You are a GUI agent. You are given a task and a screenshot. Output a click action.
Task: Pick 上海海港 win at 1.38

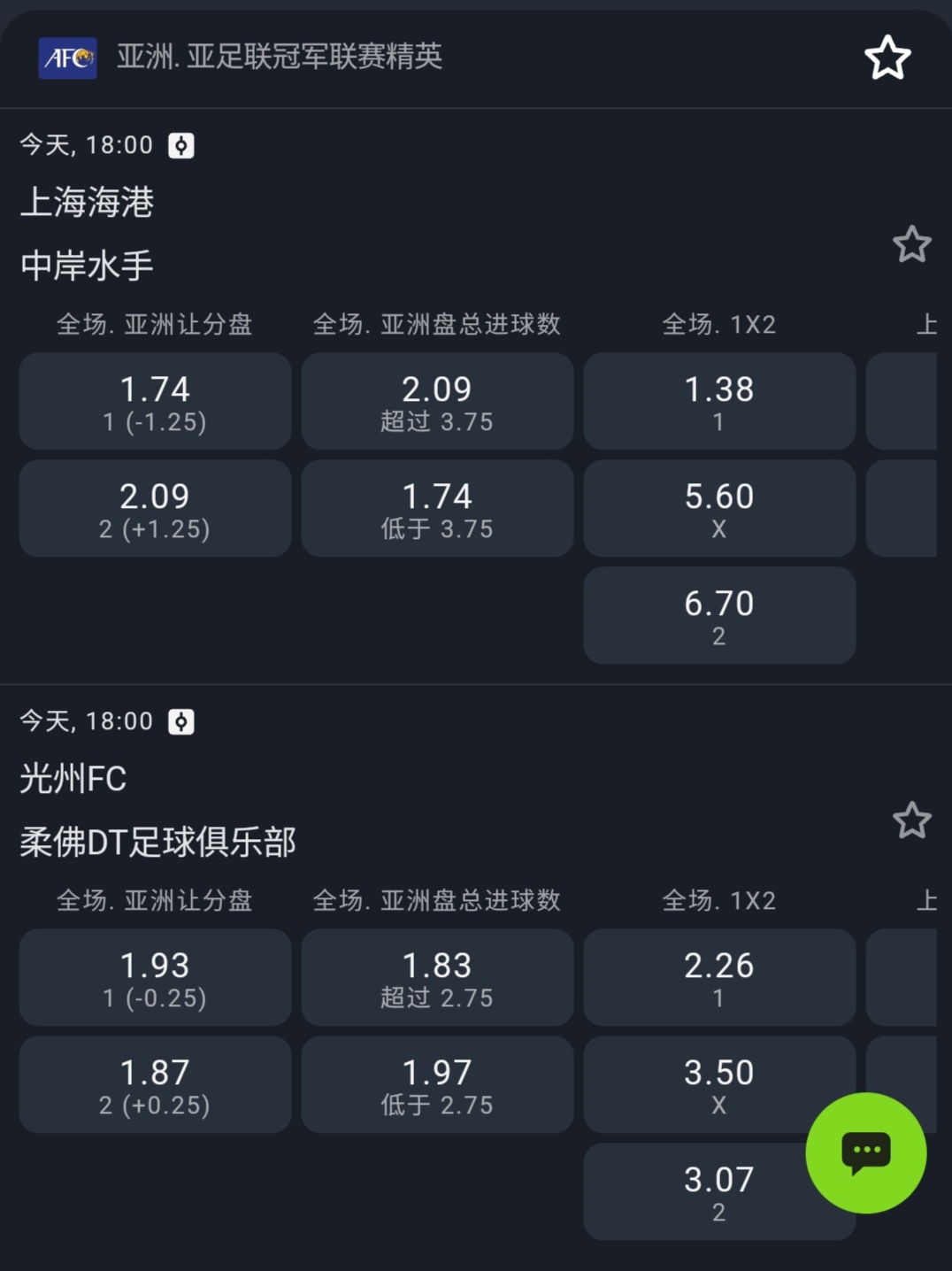pyautogui.click(x=719, y=401)
